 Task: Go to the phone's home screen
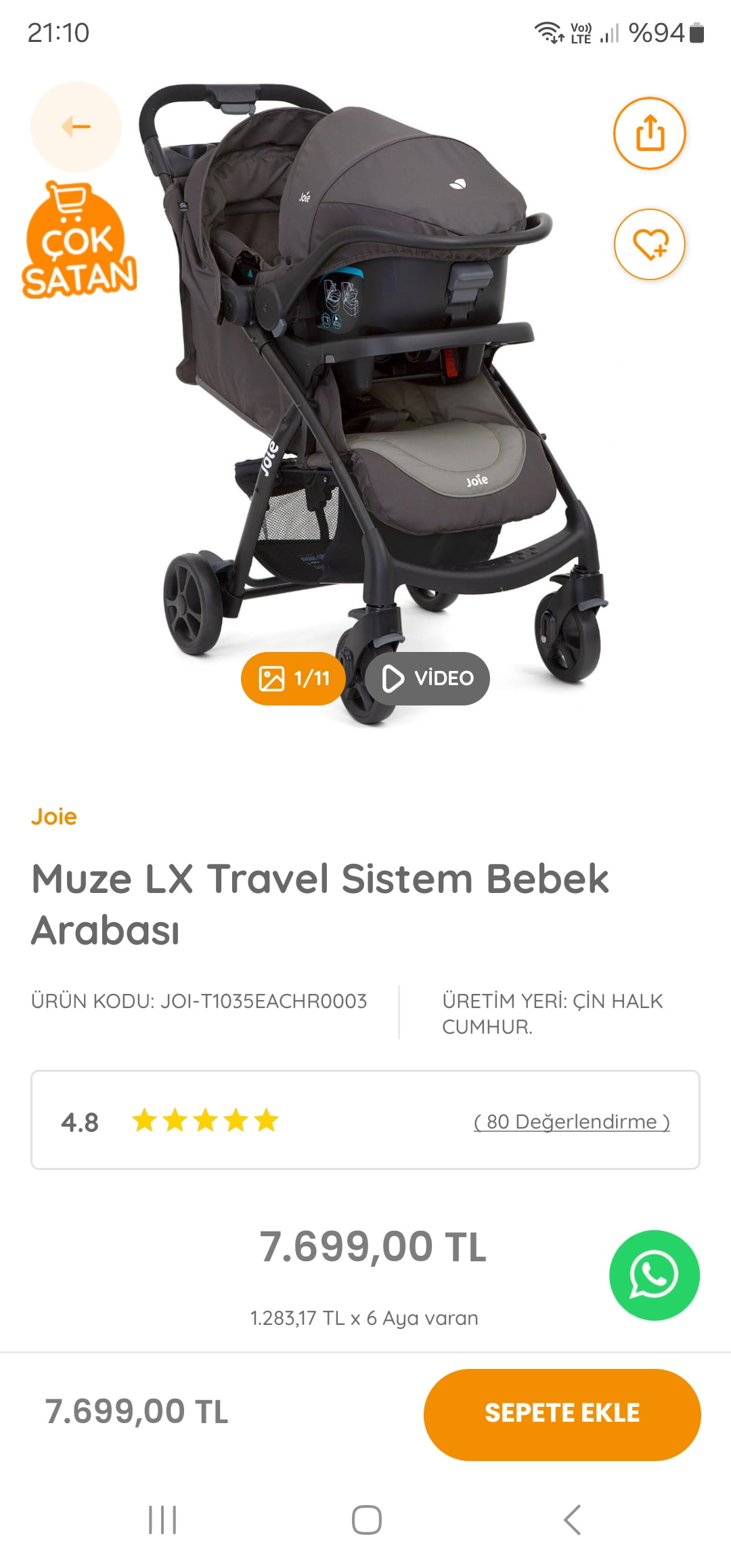tap(366, 1520)
